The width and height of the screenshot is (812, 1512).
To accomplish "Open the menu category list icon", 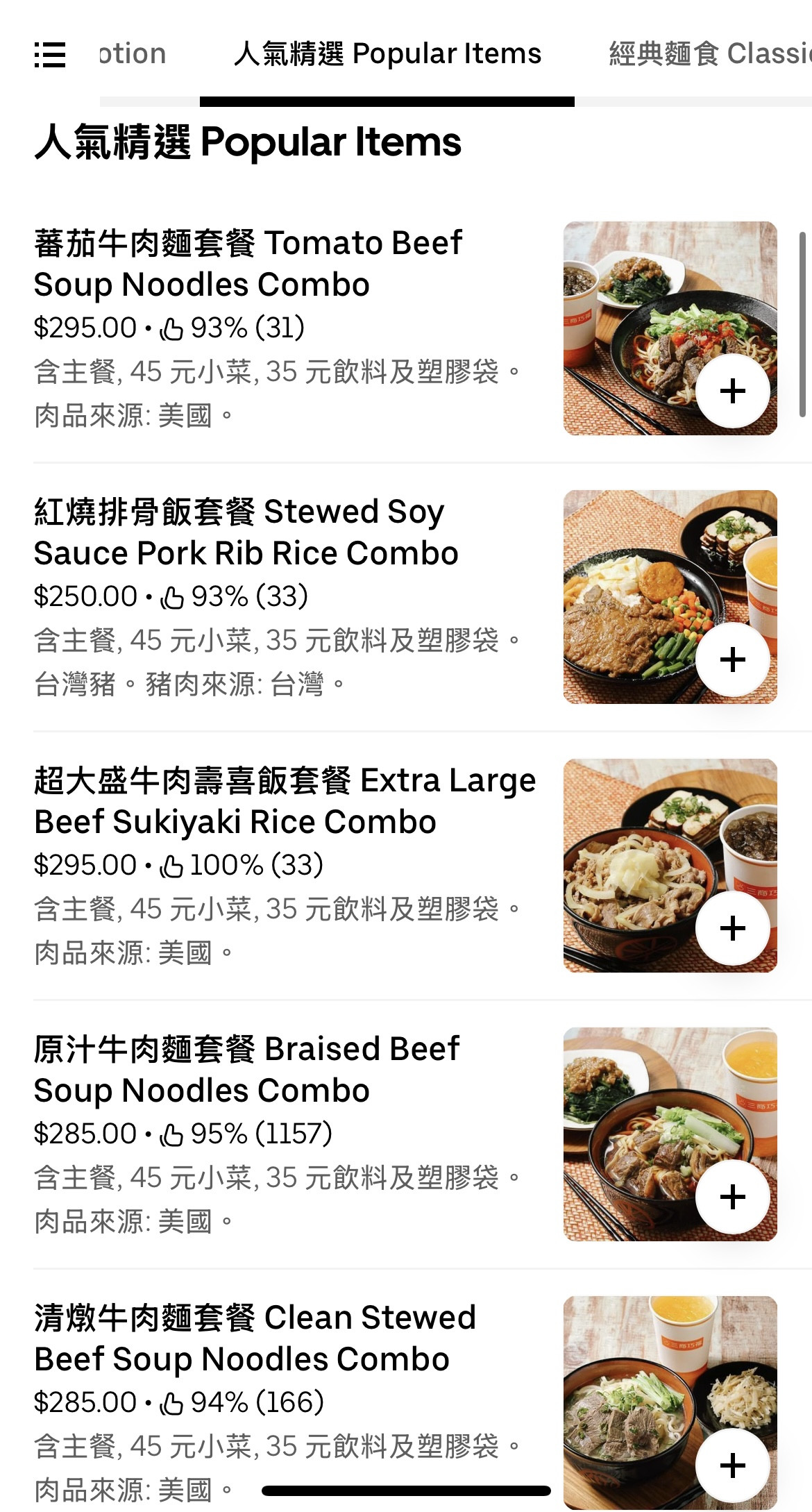I will [x=50, y=55].
